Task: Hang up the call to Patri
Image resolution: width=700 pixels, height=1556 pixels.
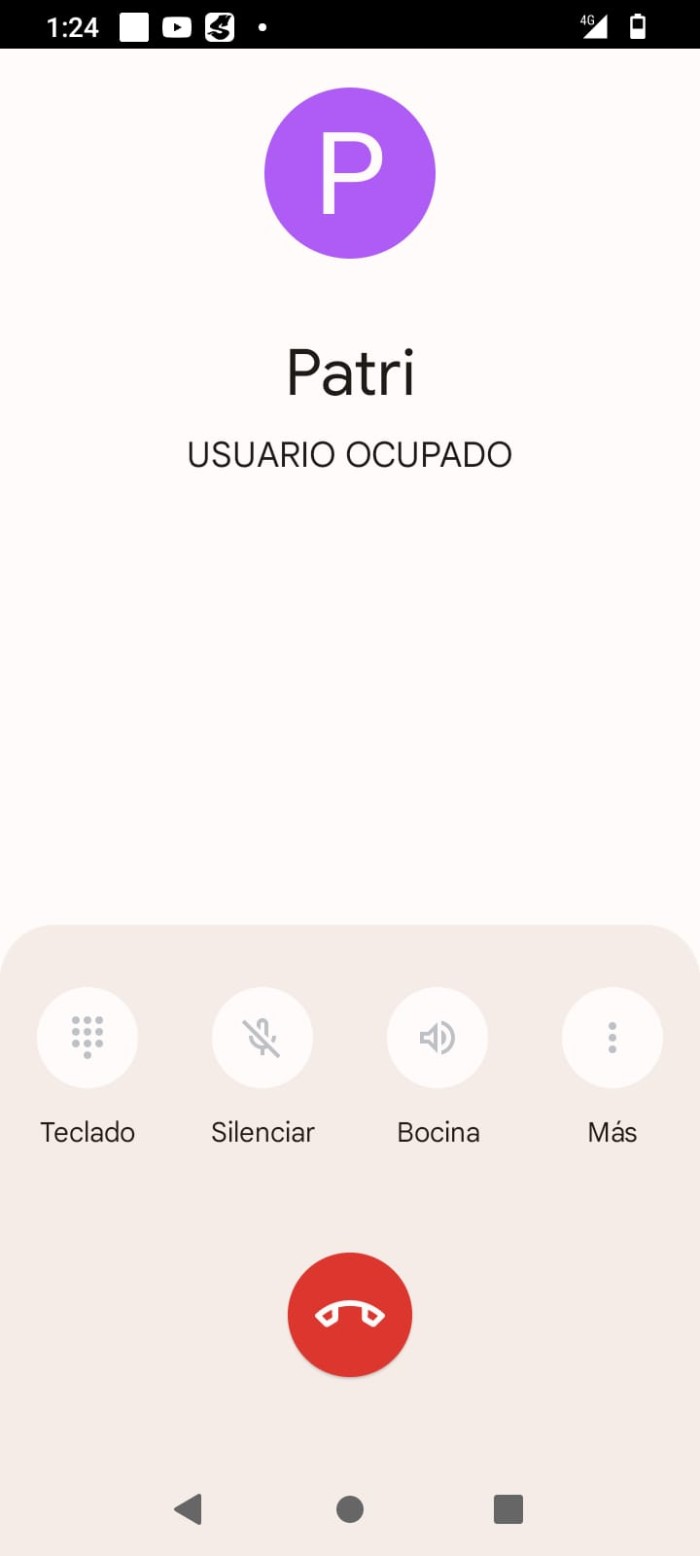Action: (x=350, y=1314)
